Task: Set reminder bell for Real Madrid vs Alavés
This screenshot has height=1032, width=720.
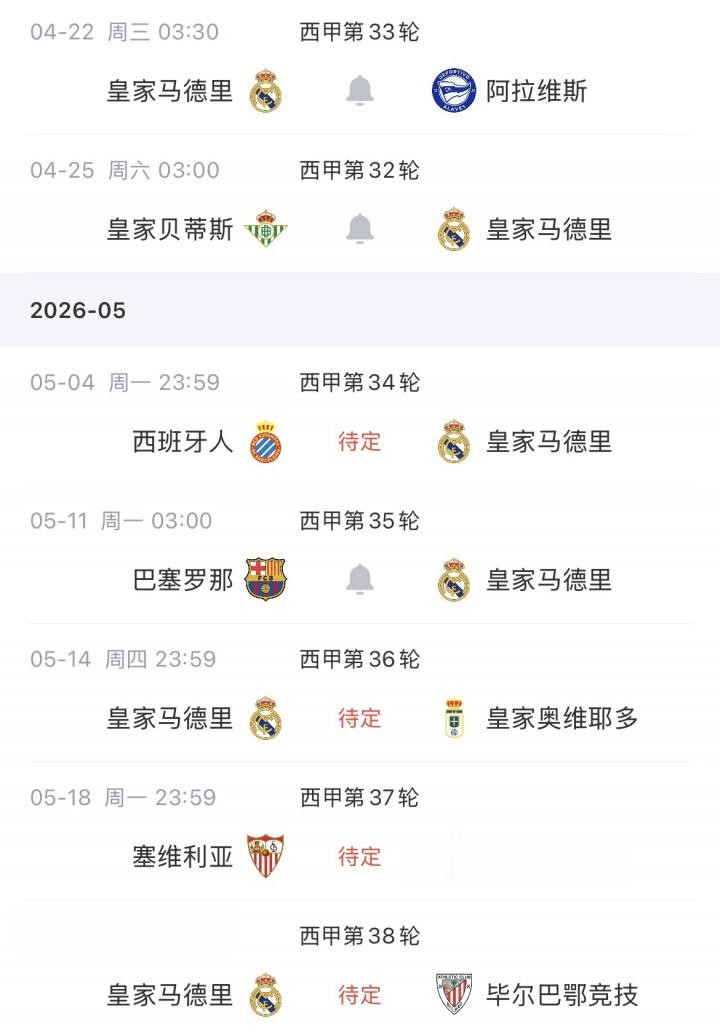Action: coord(360,91)
